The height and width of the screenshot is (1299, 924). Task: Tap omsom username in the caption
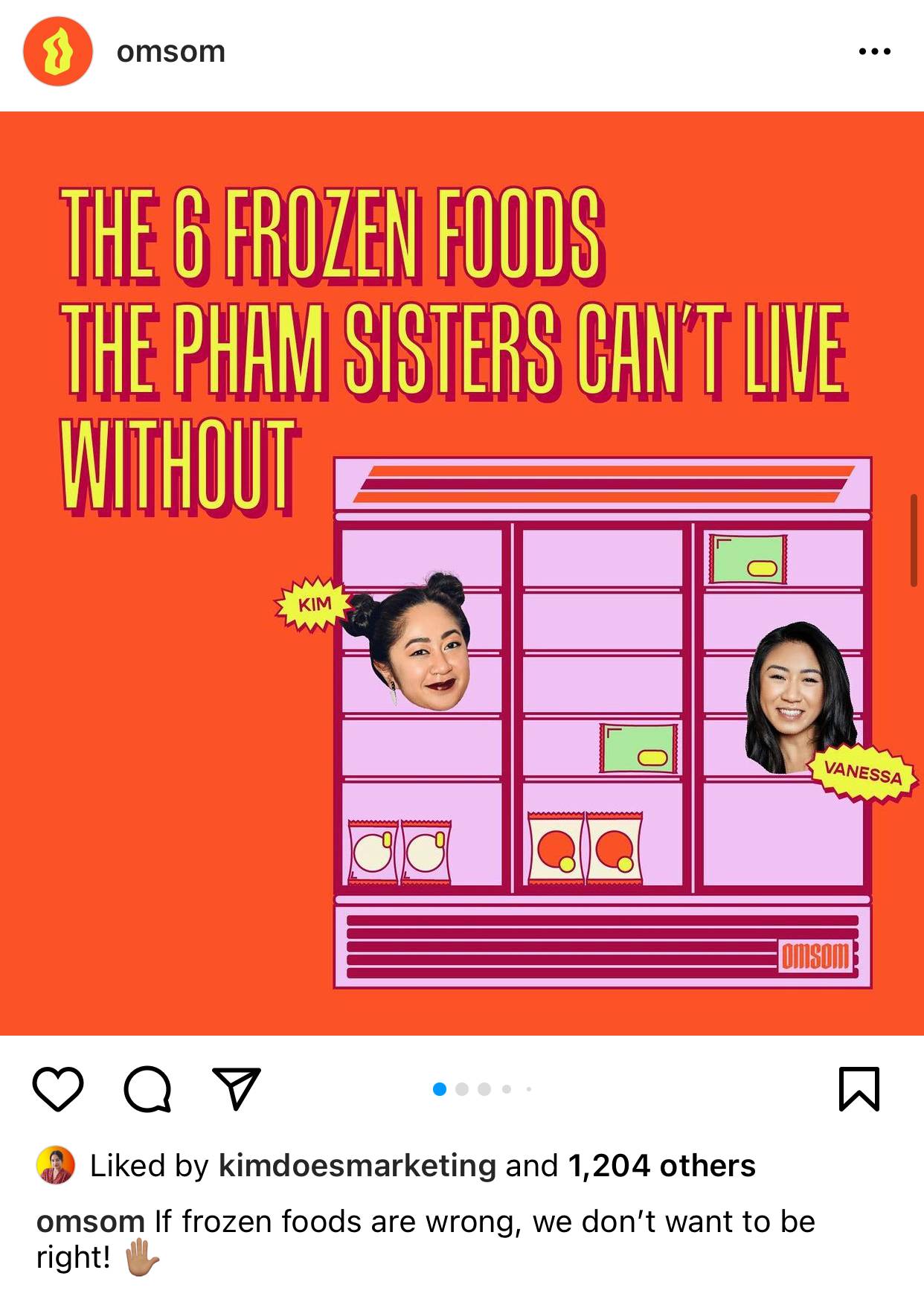tap(90, 1222)
